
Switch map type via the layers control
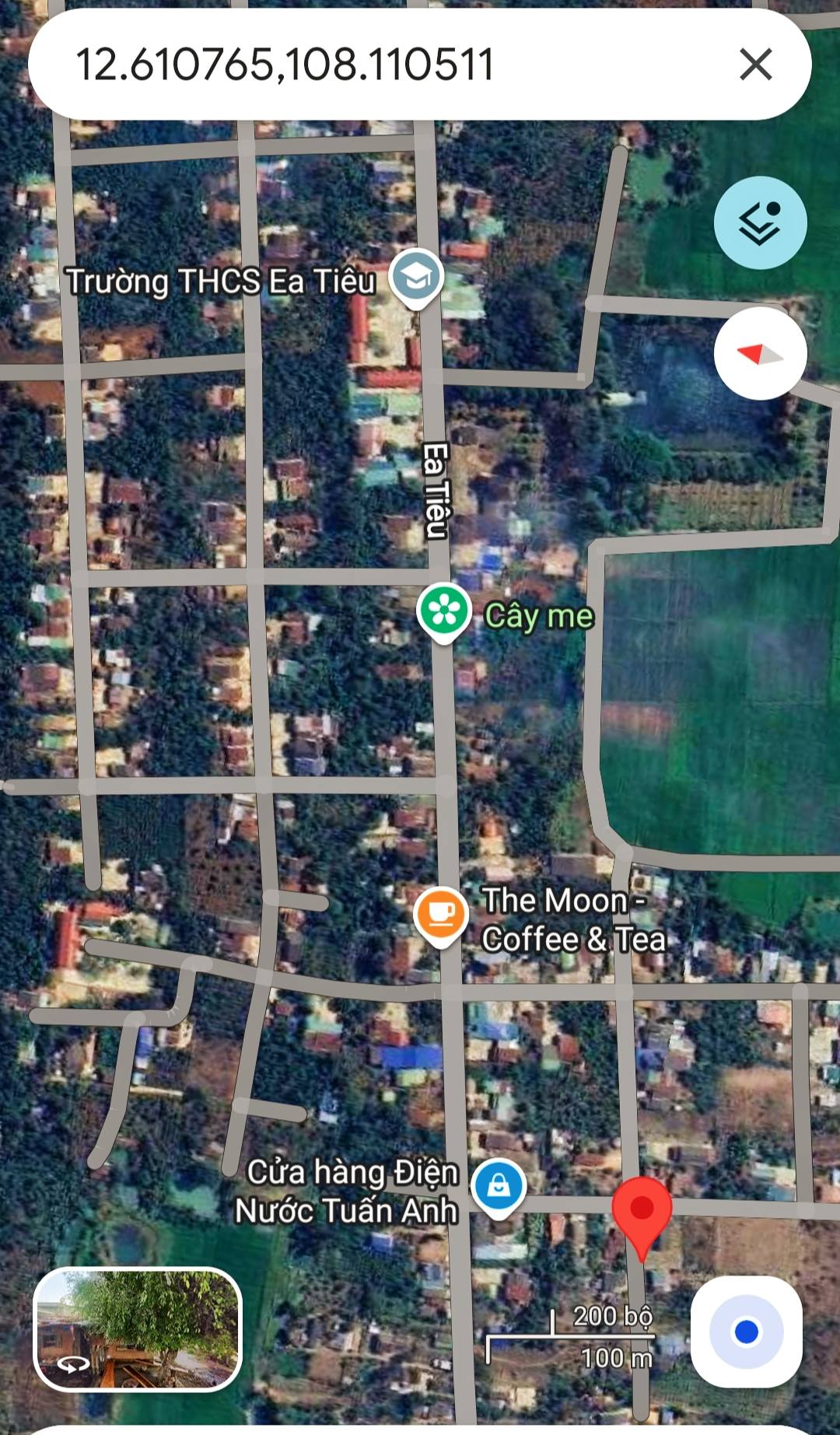(761, 222)
